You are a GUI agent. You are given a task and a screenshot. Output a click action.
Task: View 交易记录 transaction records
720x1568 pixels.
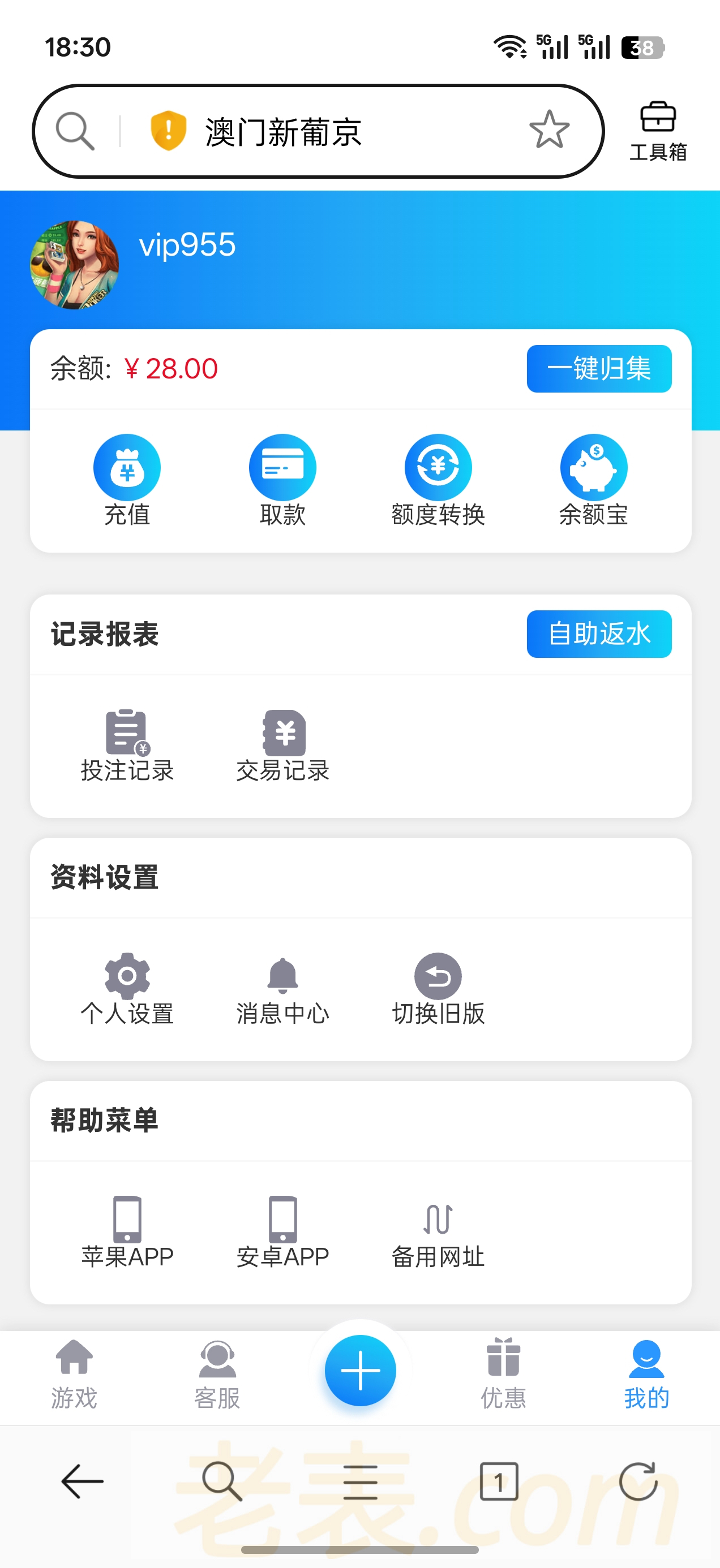tap(283, 745)
